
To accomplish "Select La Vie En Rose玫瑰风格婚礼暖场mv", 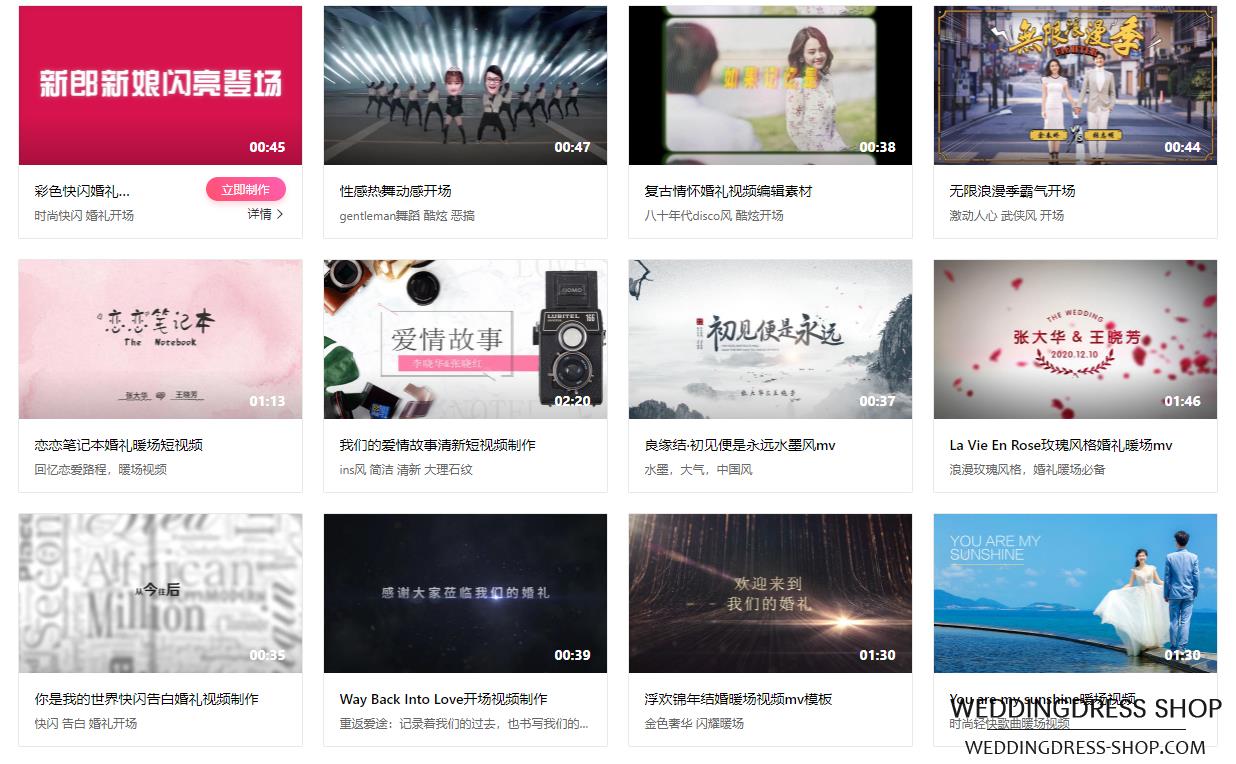I will pyautogui.click(x=1060, y=445).
